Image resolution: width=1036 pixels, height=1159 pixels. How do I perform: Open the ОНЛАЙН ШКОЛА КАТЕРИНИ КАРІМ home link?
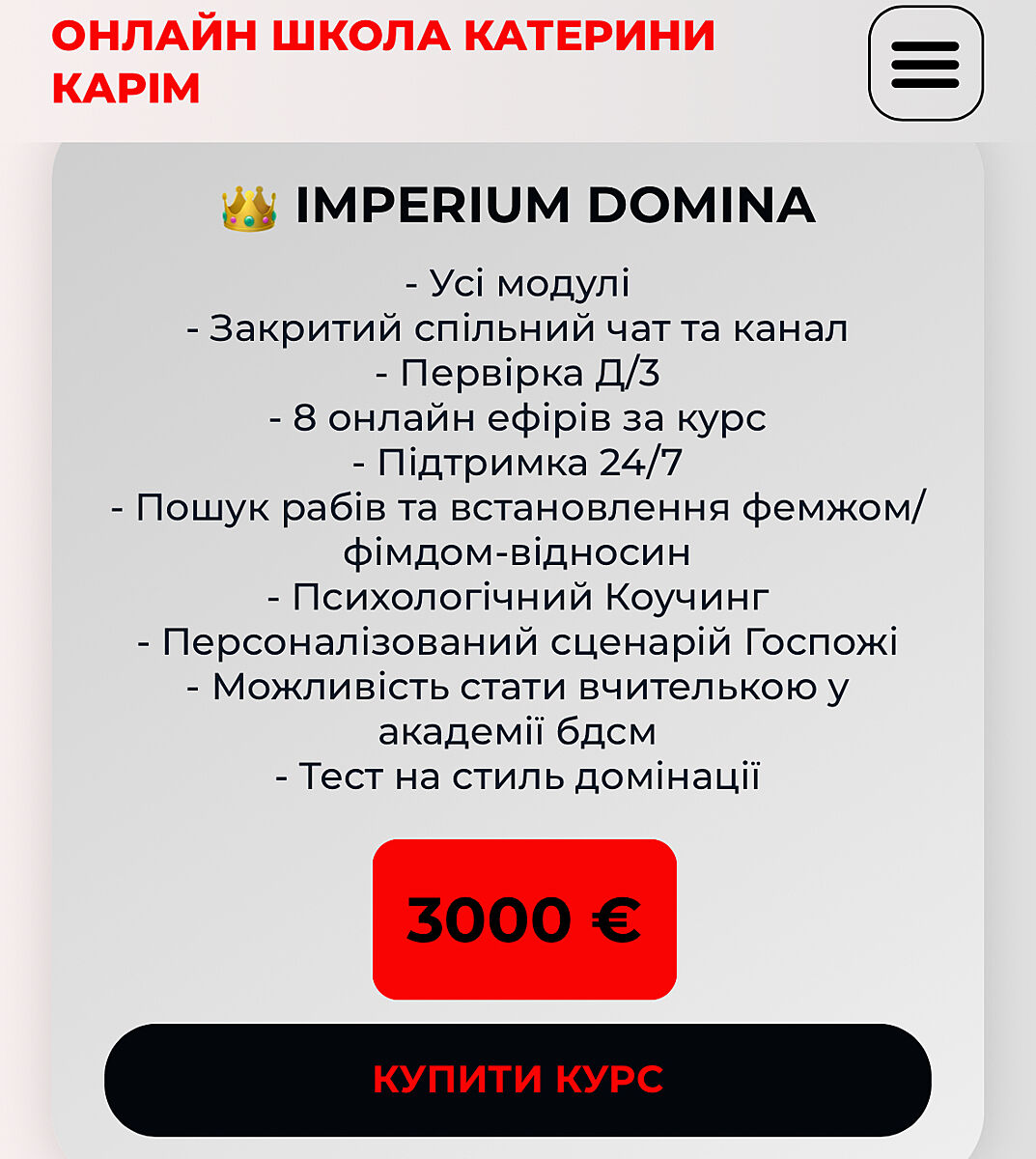pyautogui.click(x=382, y=62)
